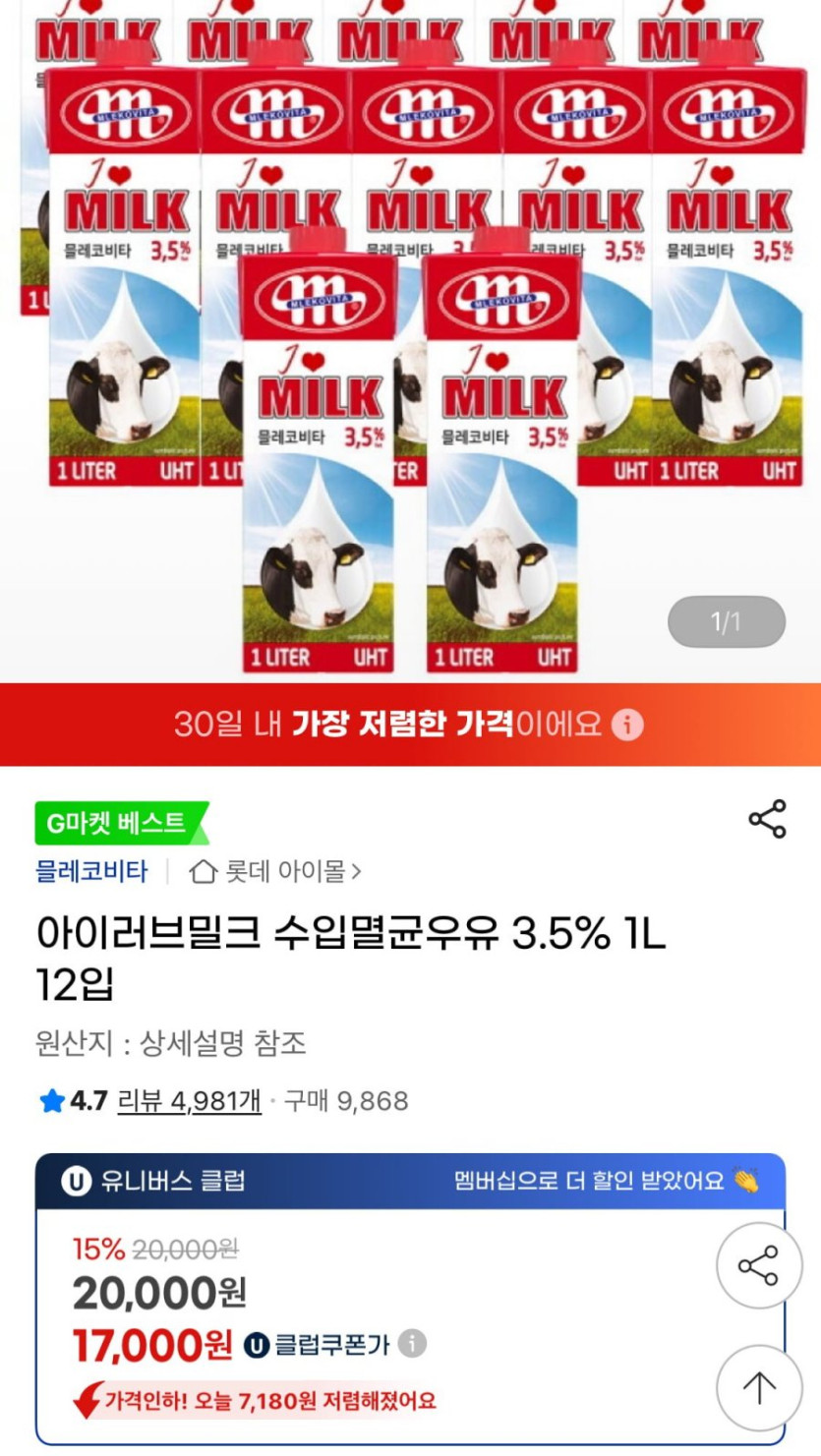The image size is (821, 1456).
Task: Share product via icon beside G마켓 베스트
Action: coord(767,819)
